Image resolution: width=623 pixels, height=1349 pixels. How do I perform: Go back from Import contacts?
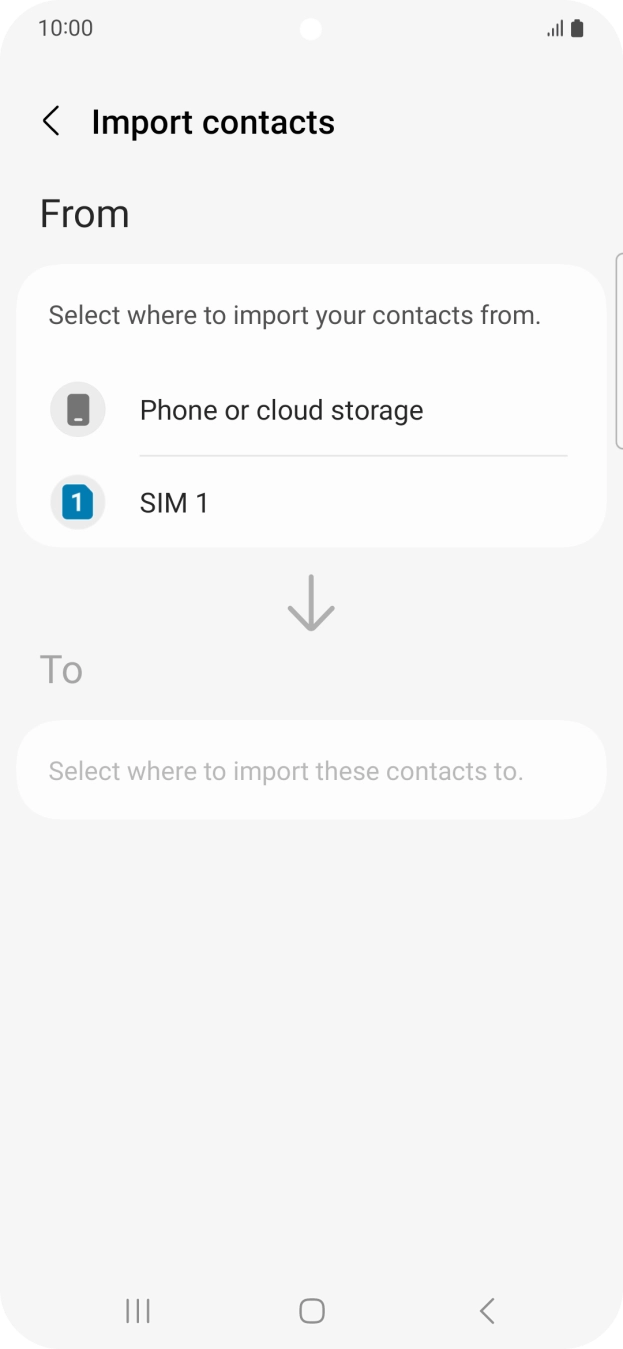coord(51,122)
